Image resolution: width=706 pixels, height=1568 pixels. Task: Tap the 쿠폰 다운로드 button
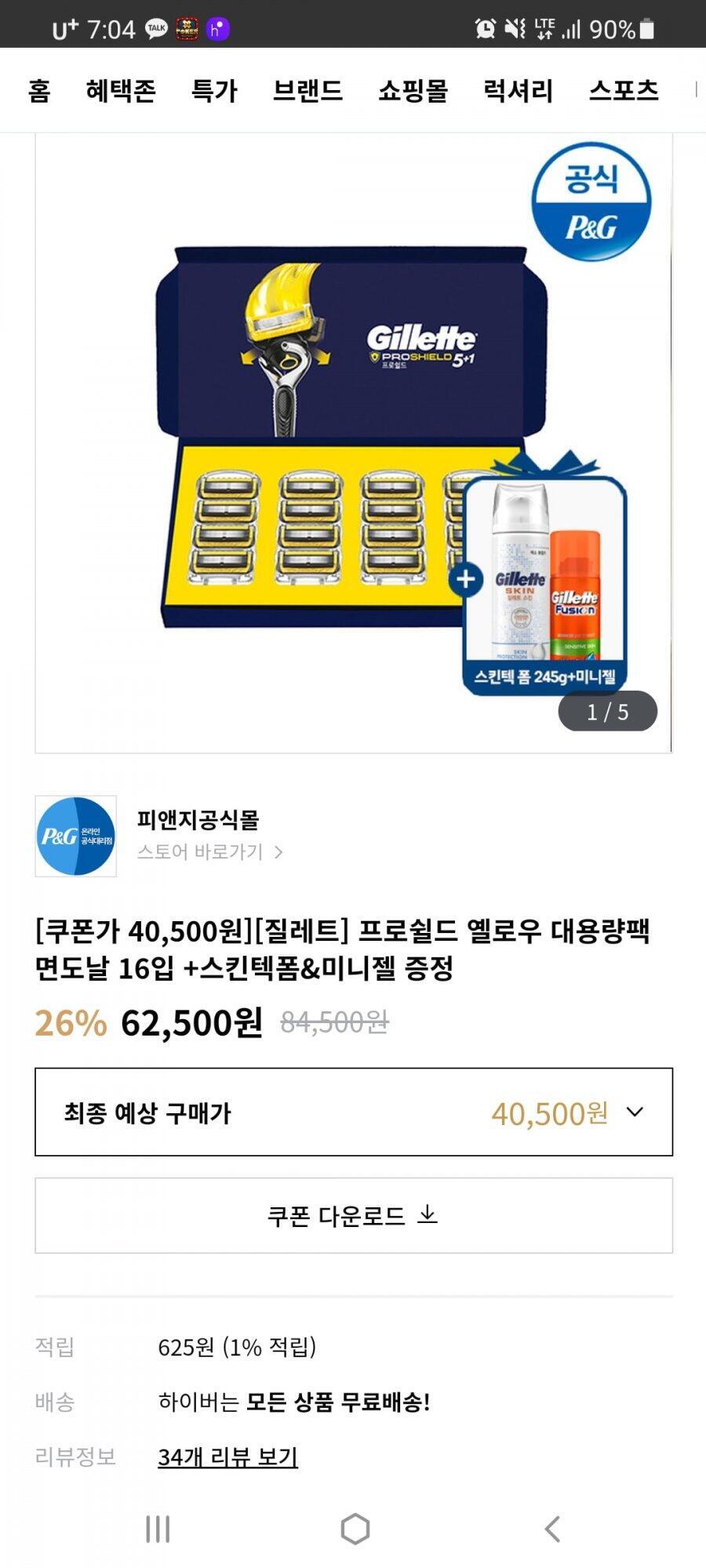[354, 1215]
